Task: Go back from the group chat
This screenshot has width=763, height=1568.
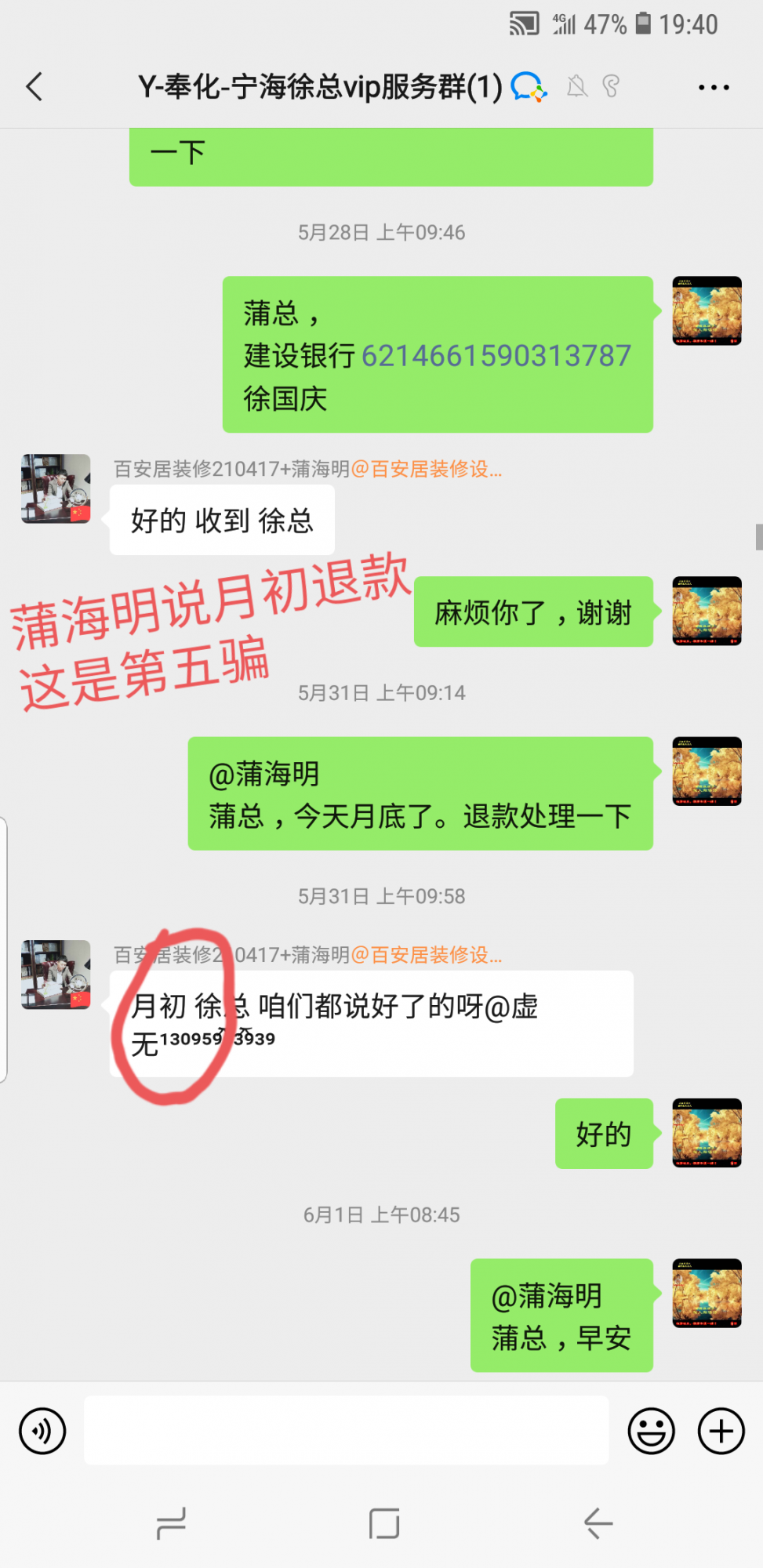Action: click(x=35, y=87)
